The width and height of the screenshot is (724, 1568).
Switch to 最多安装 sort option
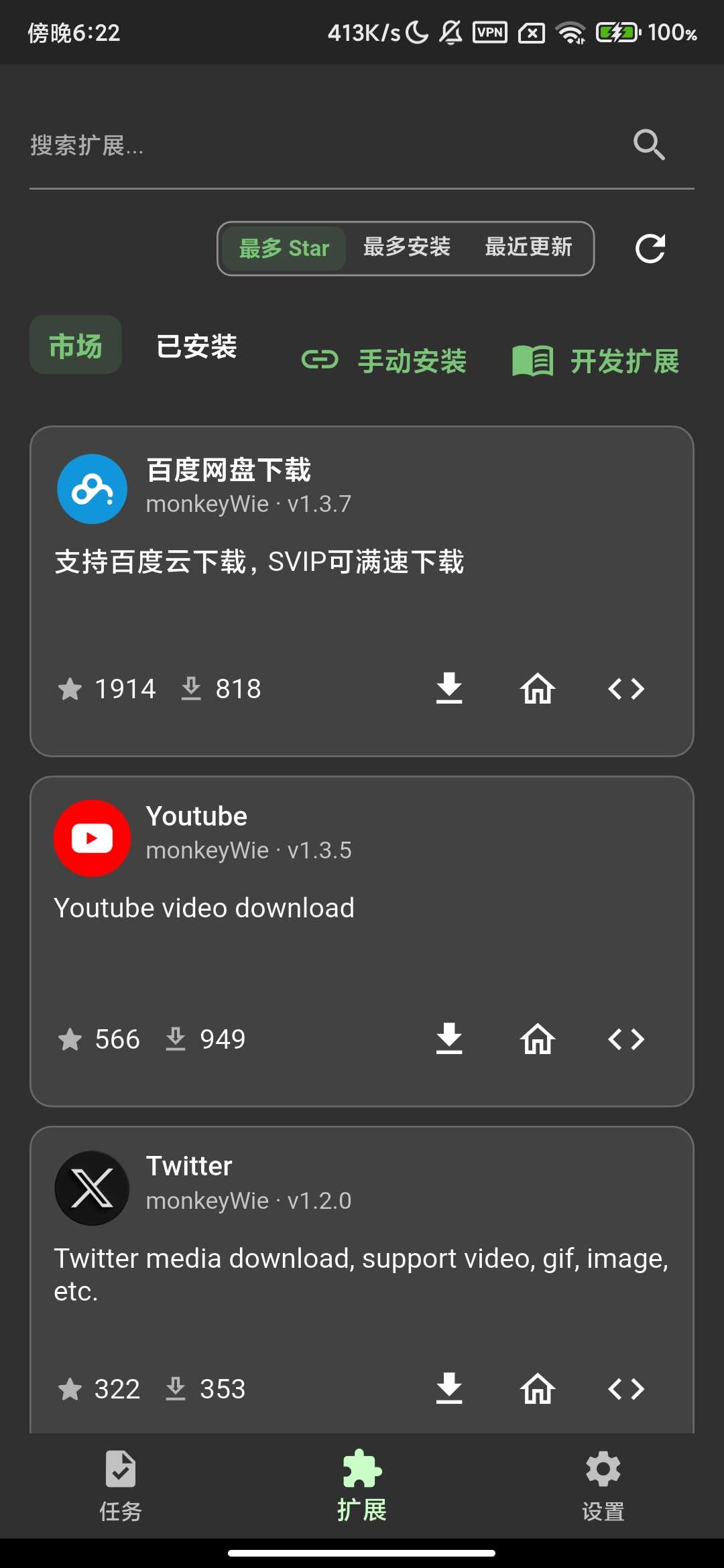(407, 247)
